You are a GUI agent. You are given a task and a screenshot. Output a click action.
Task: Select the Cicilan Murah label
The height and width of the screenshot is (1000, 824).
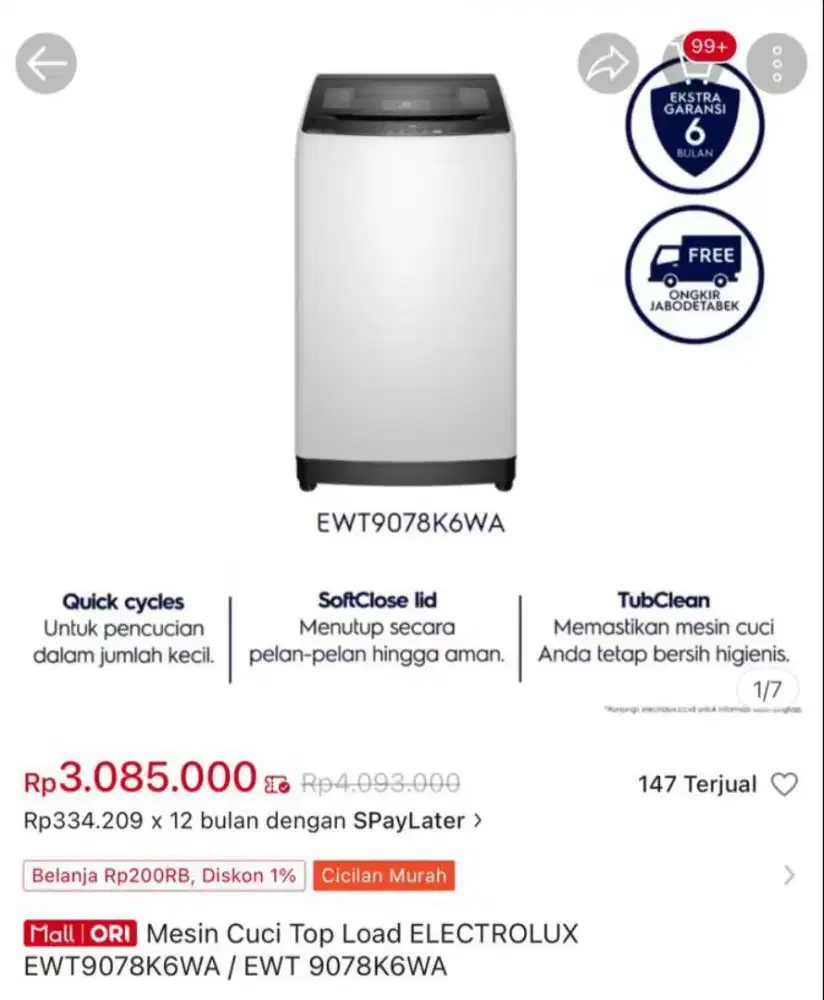pyautogui.click(x=384, y=875)
